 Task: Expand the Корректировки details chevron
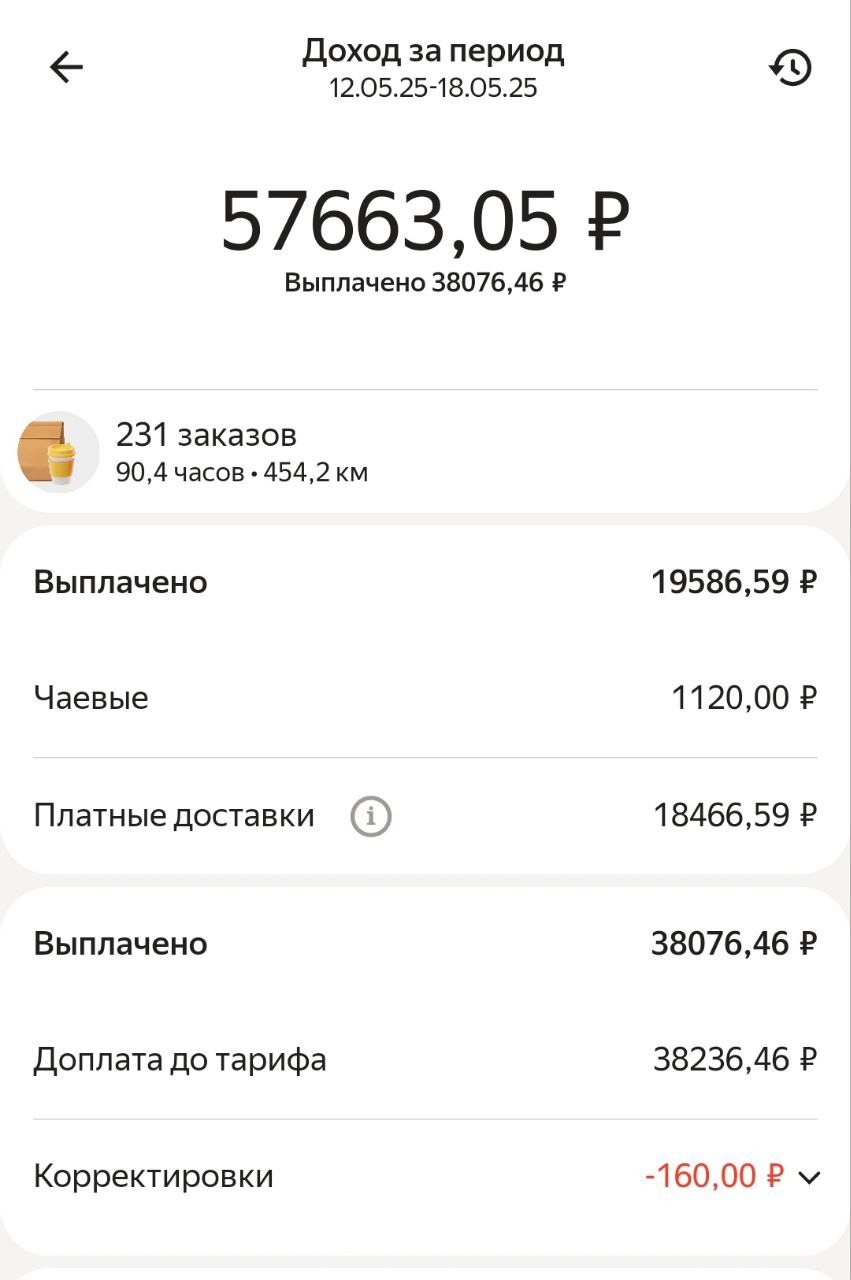pyautogui.click(x=809, y=1177)
